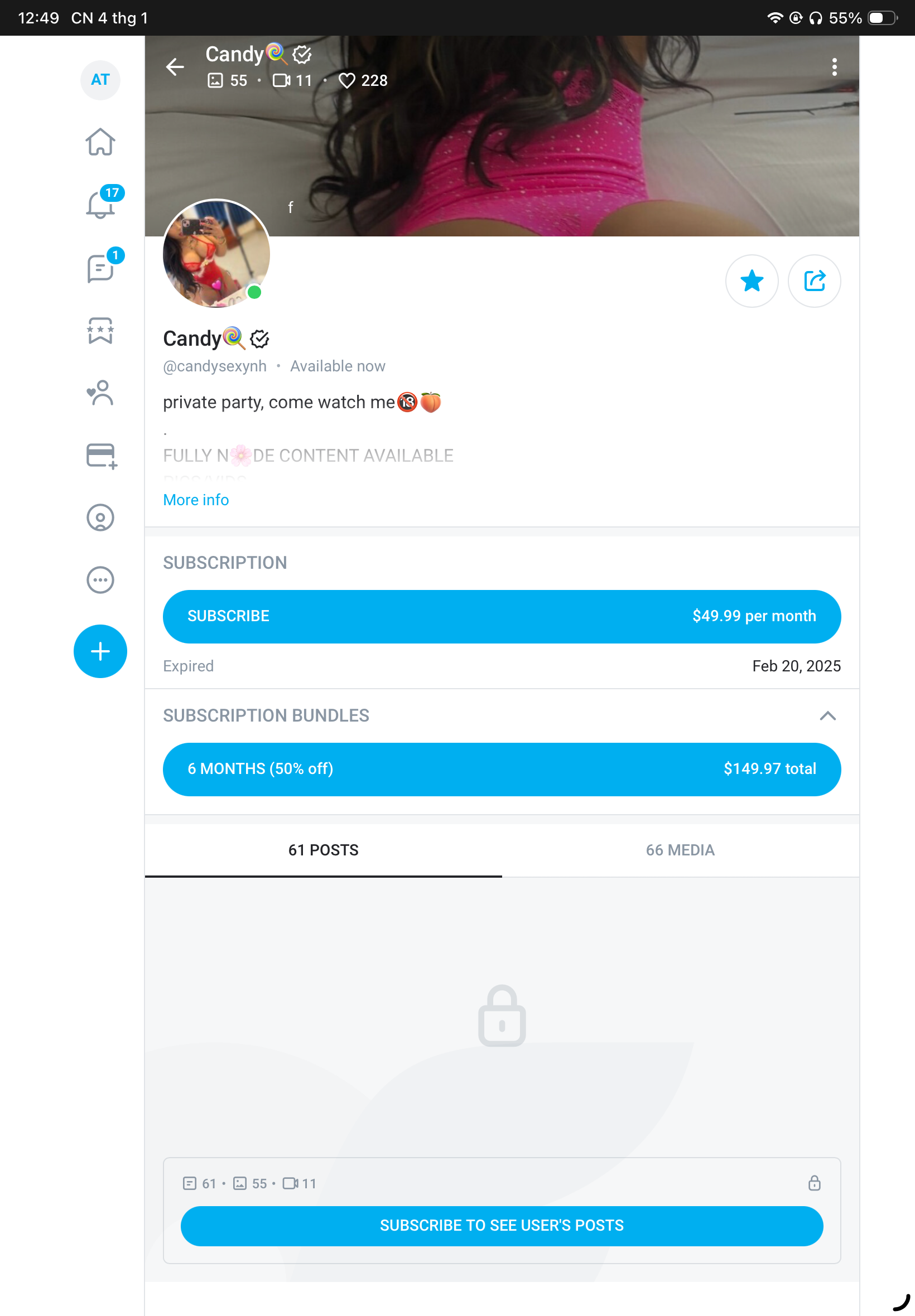Open the messages icon

click(x=100, y=268)
